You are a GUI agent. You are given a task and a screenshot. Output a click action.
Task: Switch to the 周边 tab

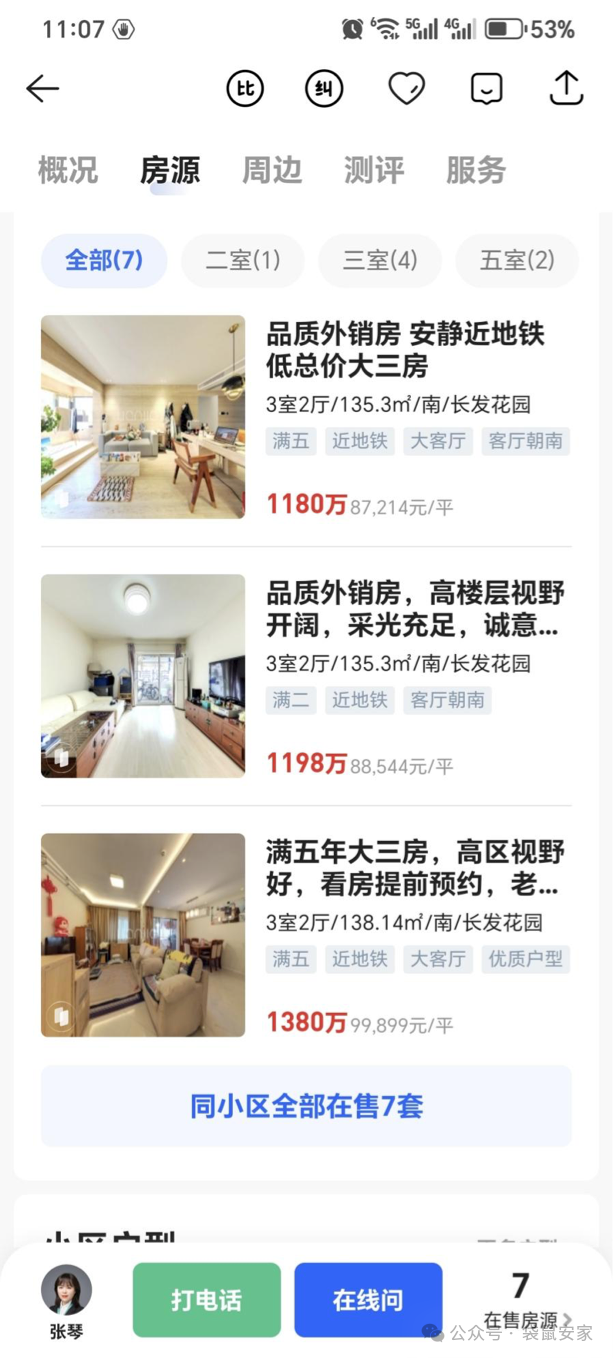click(272, 170)
